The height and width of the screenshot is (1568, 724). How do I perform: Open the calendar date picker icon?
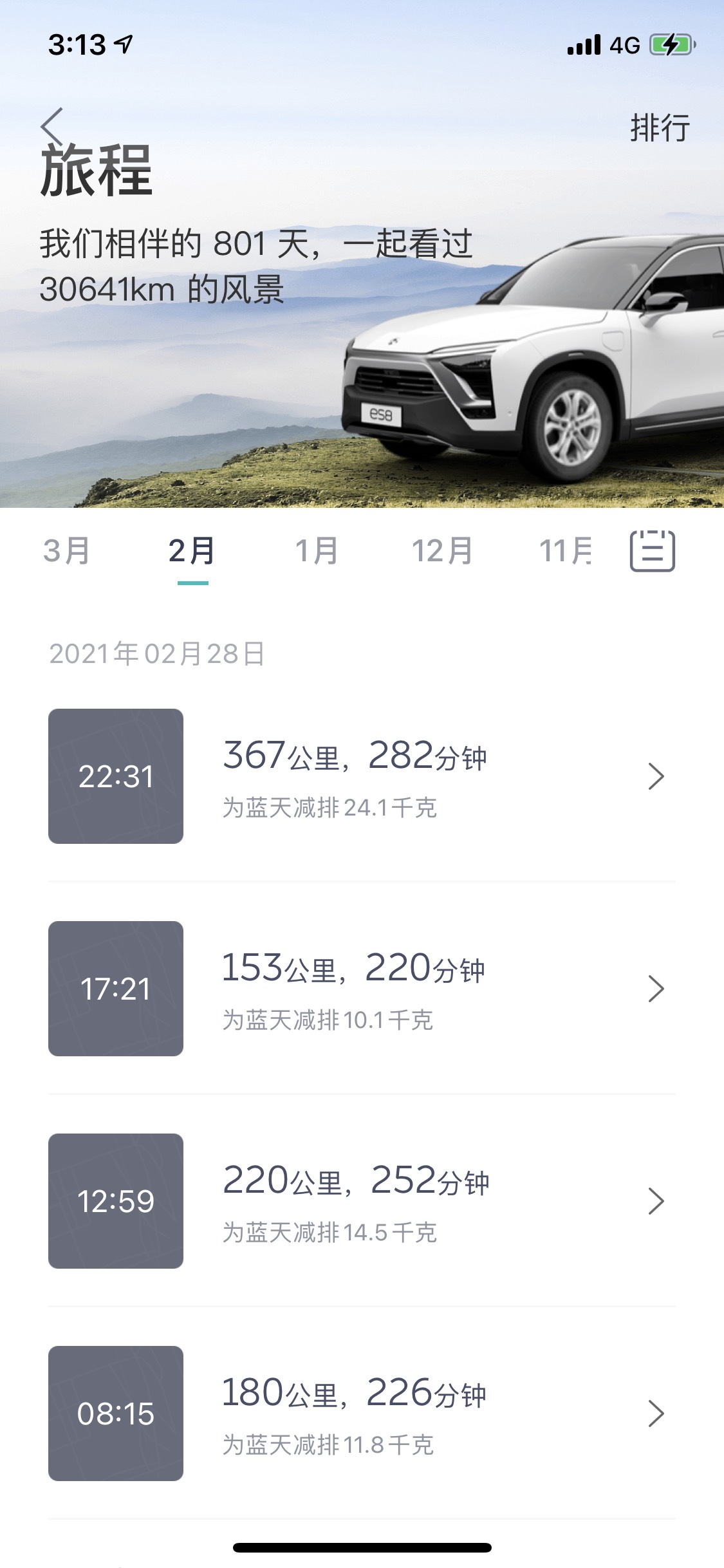click(652, 551)
